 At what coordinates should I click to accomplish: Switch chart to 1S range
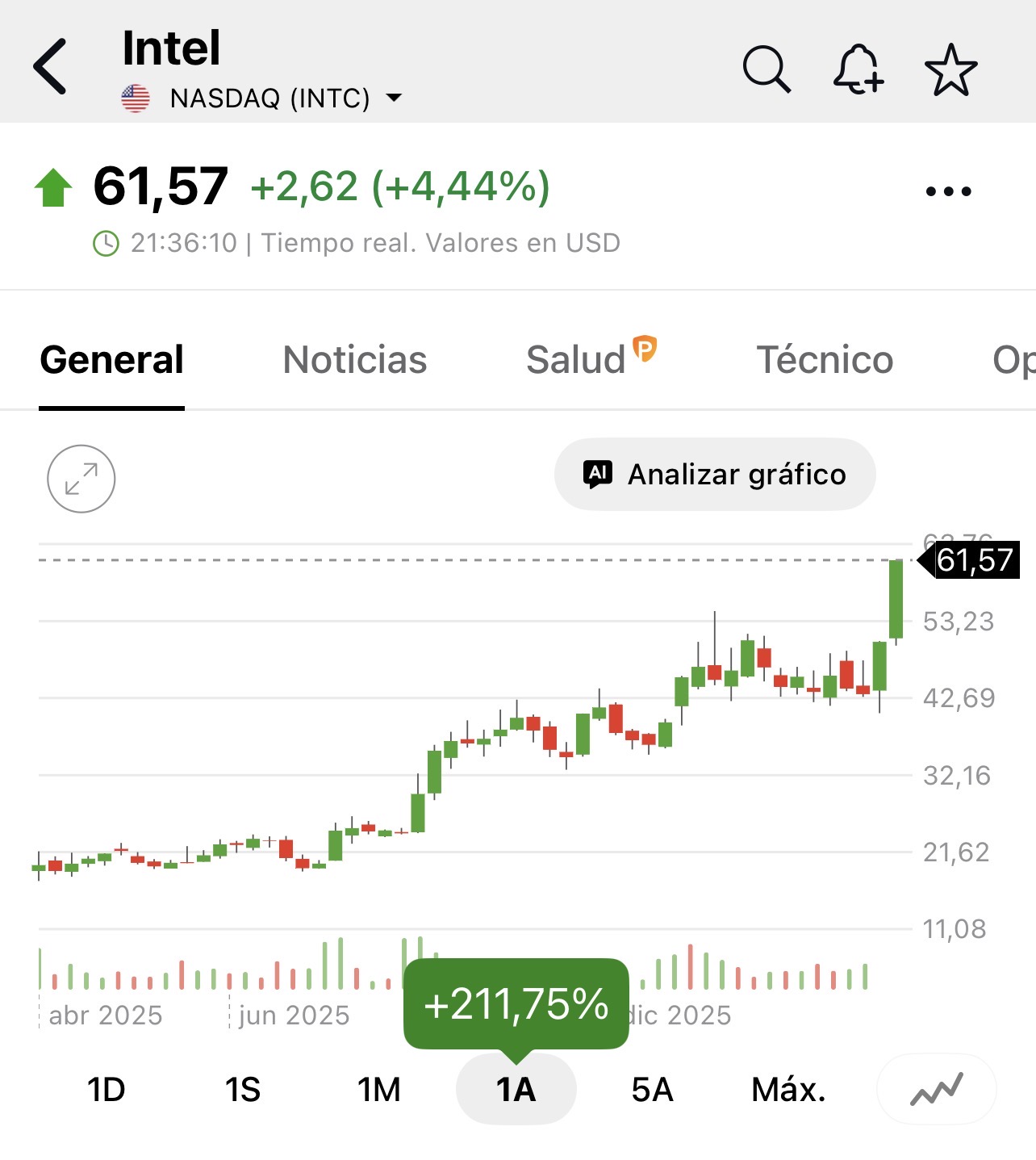coord(243,1090)
